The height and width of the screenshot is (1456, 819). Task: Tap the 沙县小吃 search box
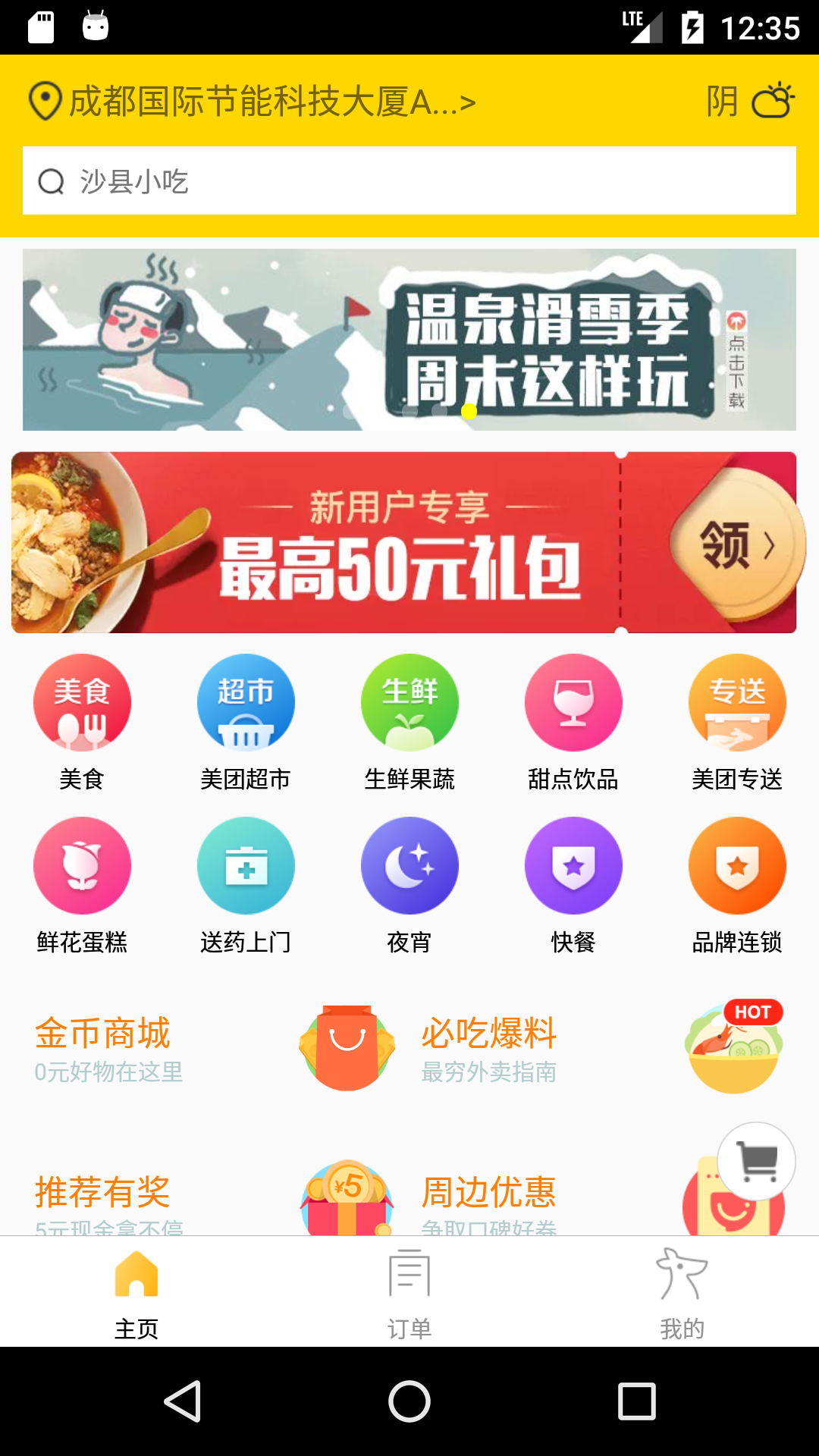[x=409, y=180]
